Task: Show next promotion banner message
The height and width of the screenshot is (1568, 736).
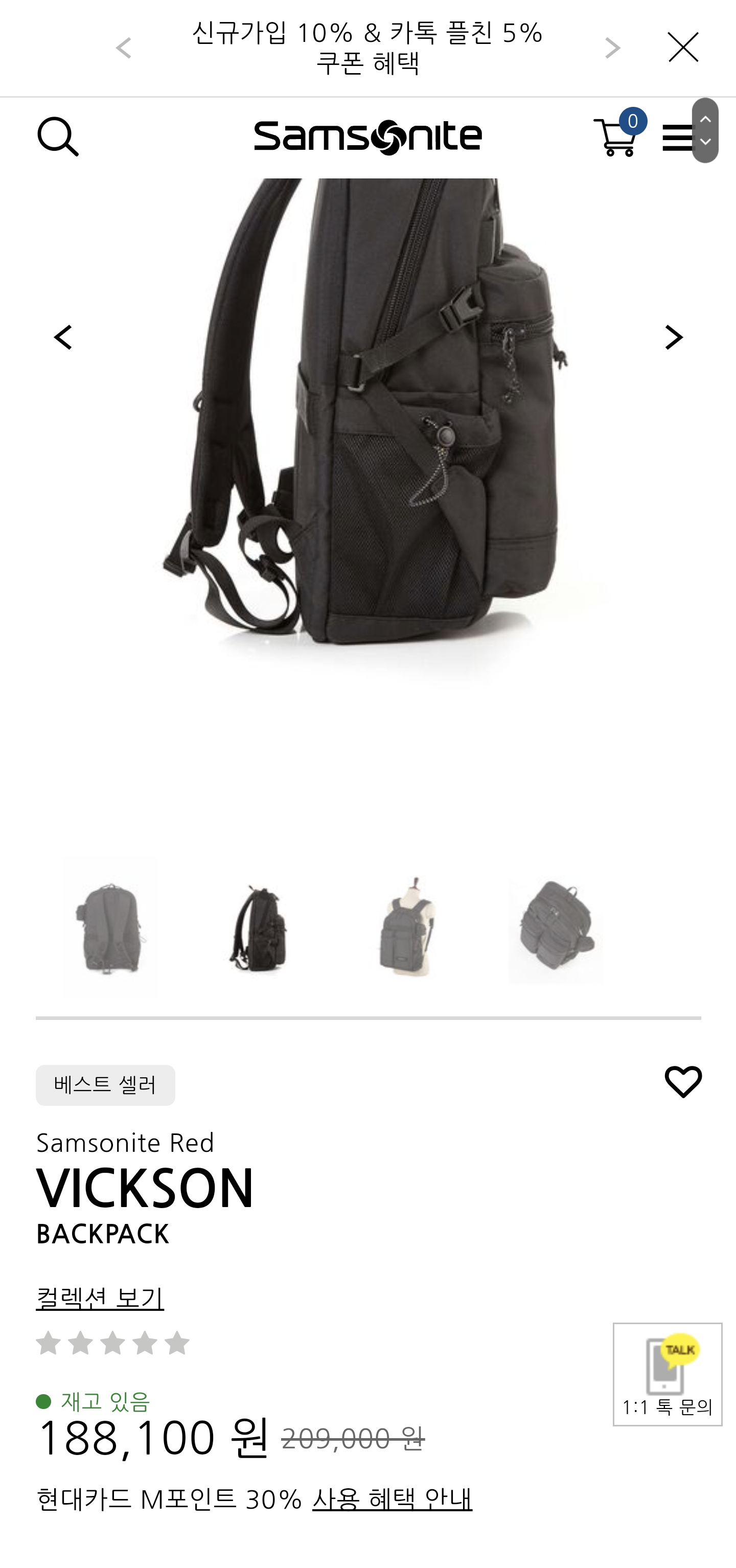Action: (x=612, y=48)
